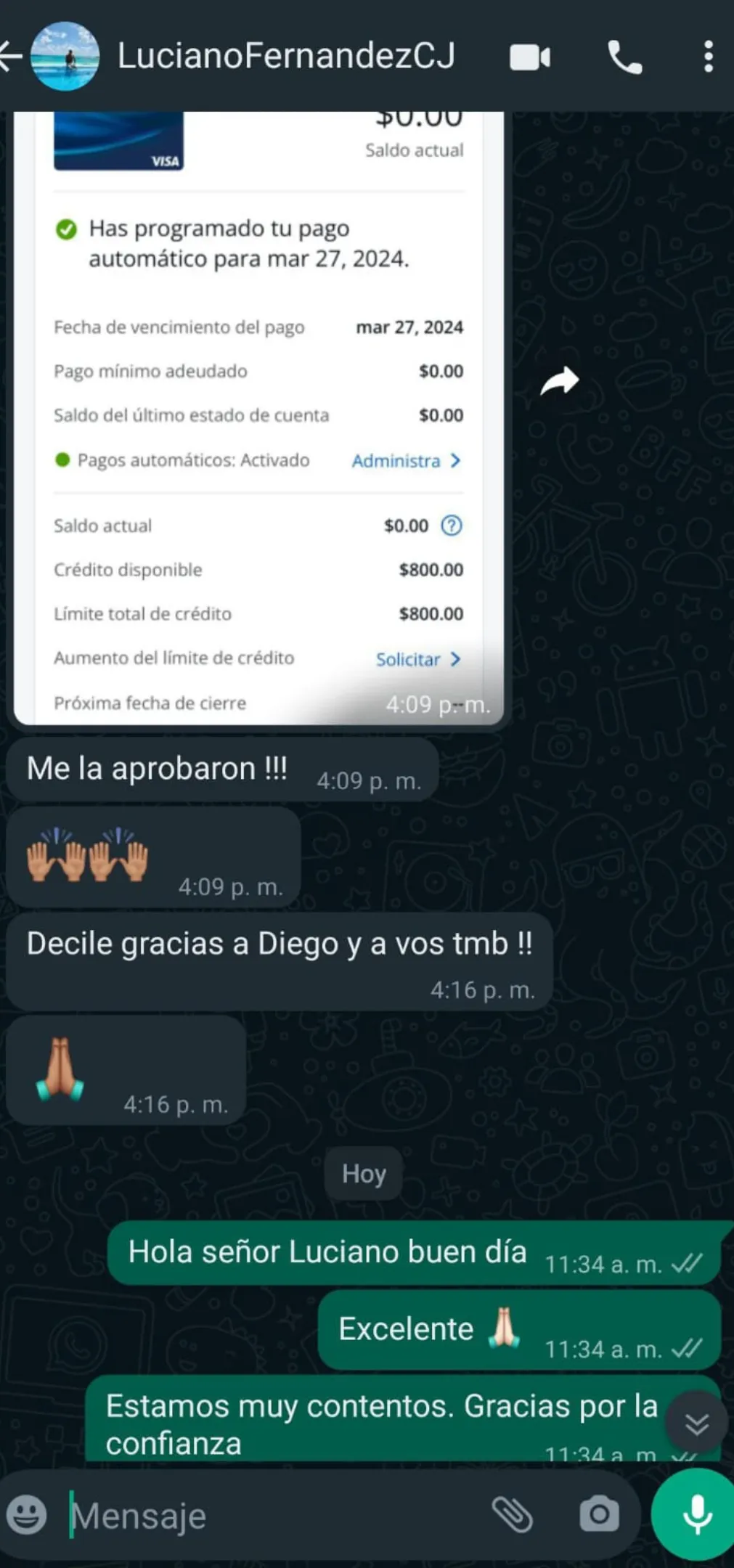Jump to the latest messages
Image resolution: width=734 pixels, height=1568 pixels.
pyautogui.click(x=696, y=1424)
